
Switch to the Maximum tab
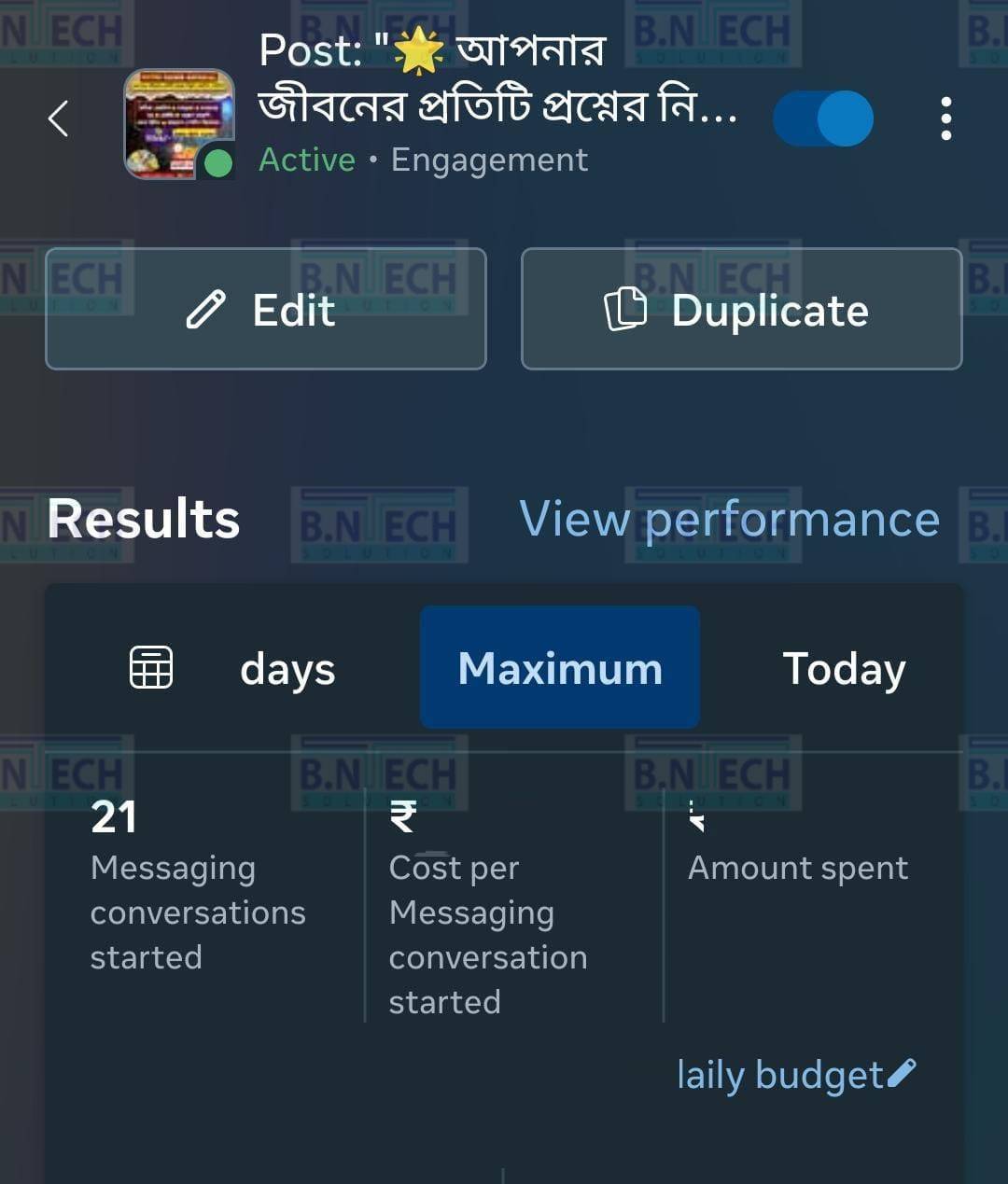click(x=558, y=667)
